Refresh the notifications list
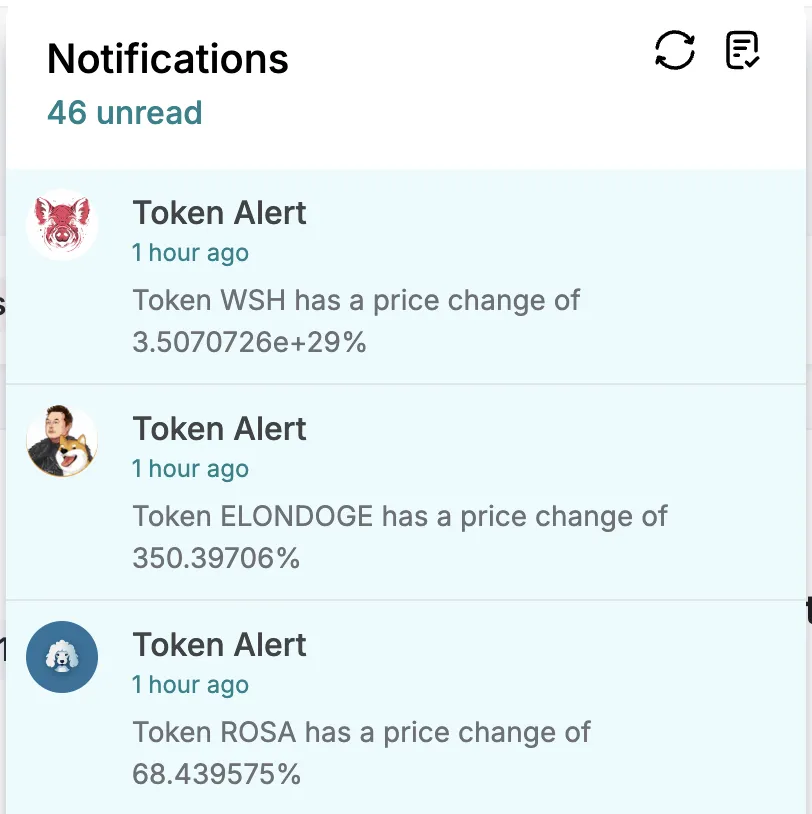This screenshot has height=814, width=812. 675,50
